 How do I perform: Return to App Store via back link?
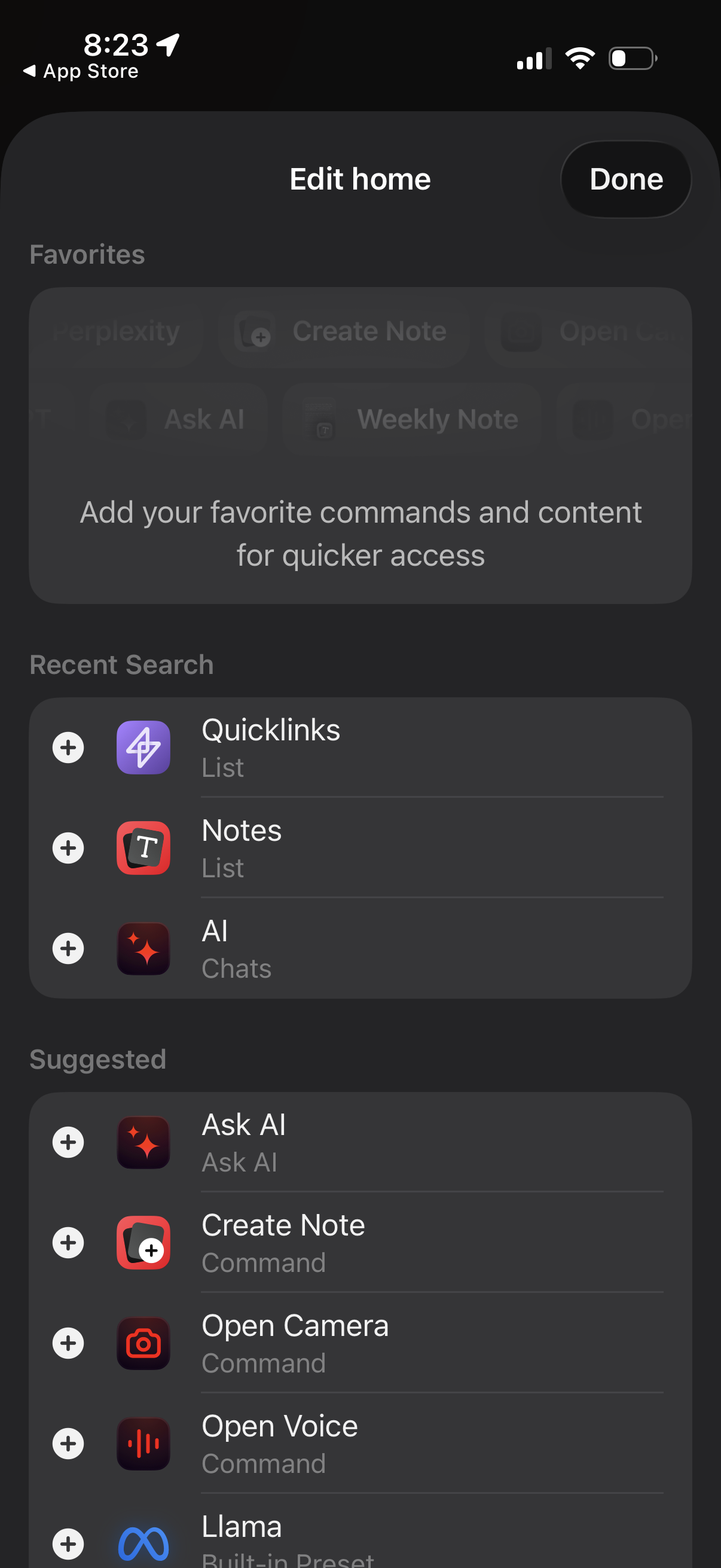coord(80,71)
